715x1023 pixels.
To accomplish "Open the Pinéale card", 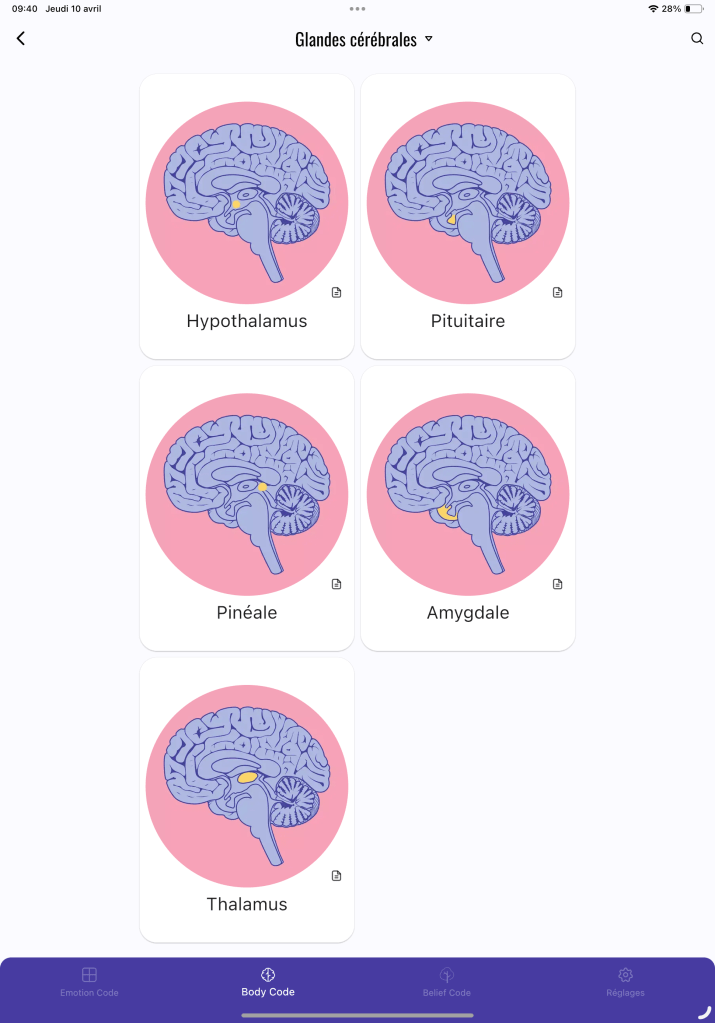I will point(247,508).
